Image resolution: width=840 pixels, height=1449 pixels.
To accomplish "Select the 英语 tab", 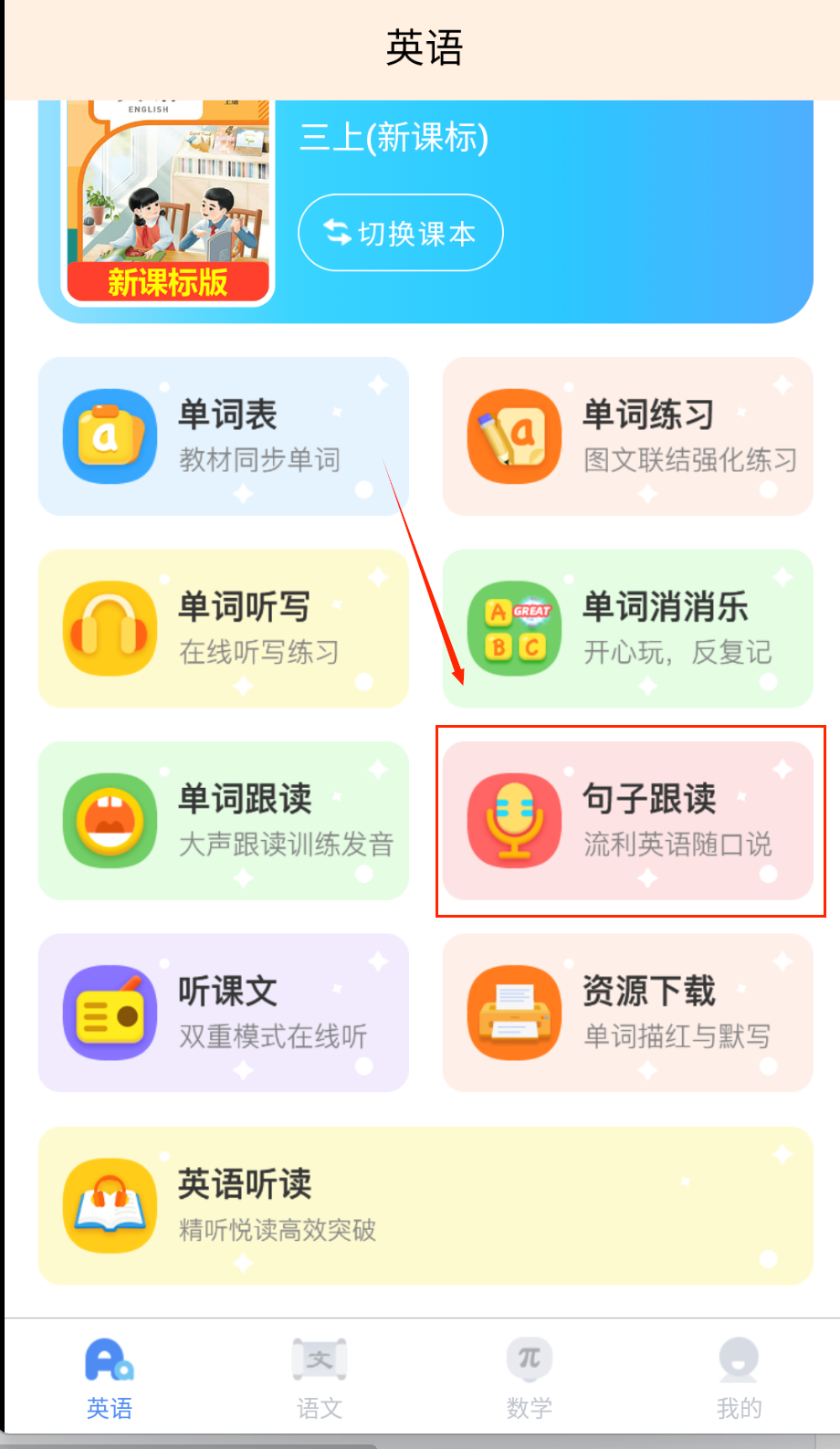I will coord(110,1379).
